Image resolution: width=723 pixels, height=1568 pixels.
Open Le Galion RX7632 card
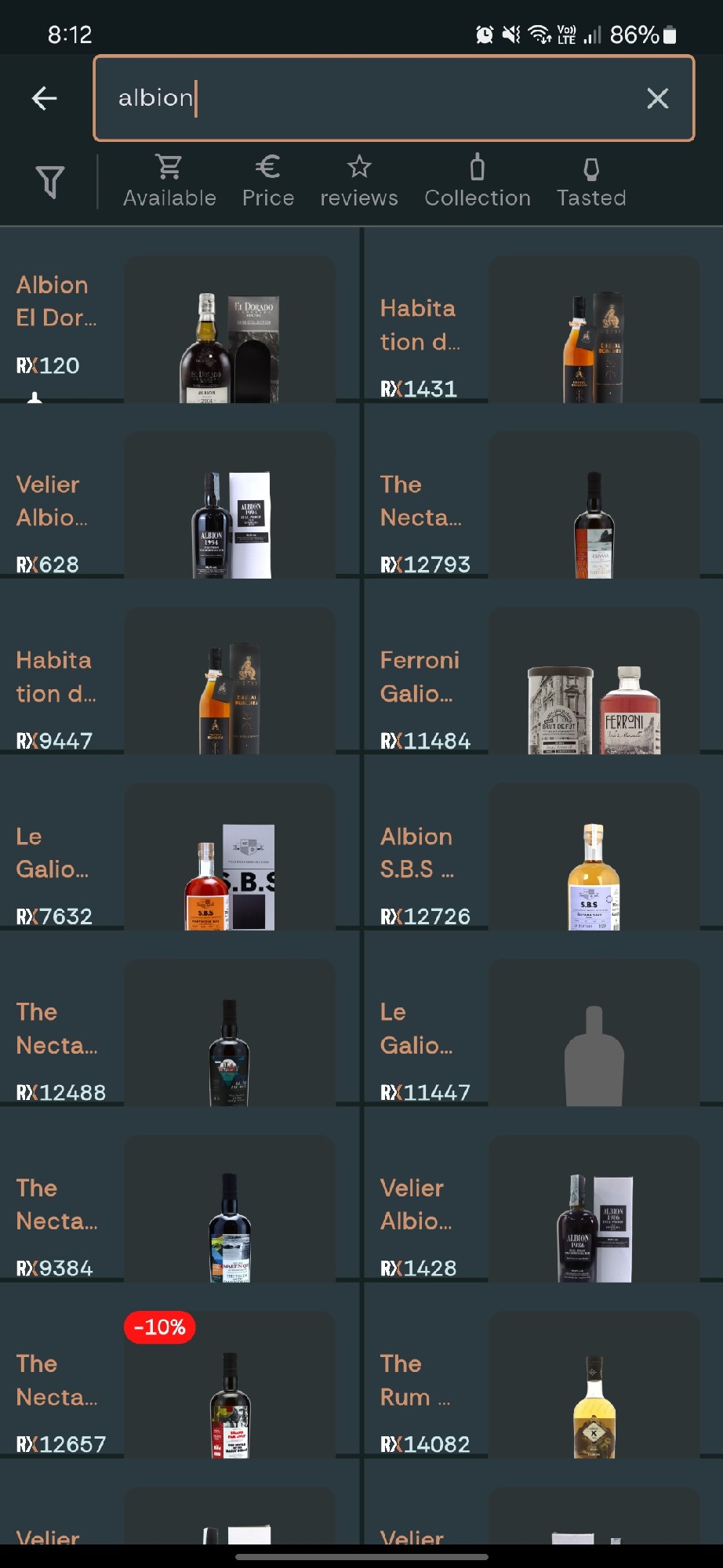pyautogui.click(x=180, y=856)
